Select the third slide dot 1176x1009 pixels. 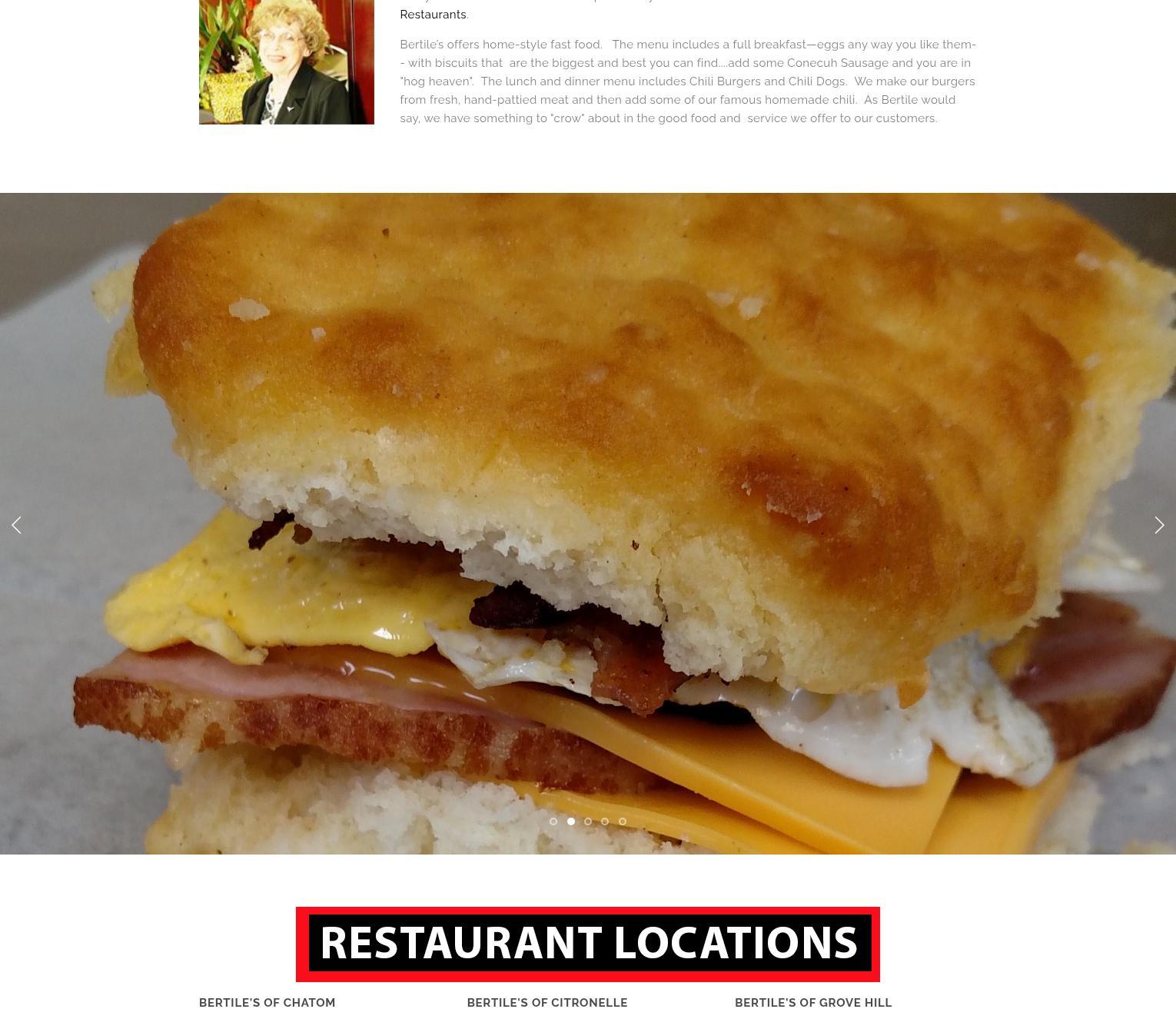click(x=588, y=821)
